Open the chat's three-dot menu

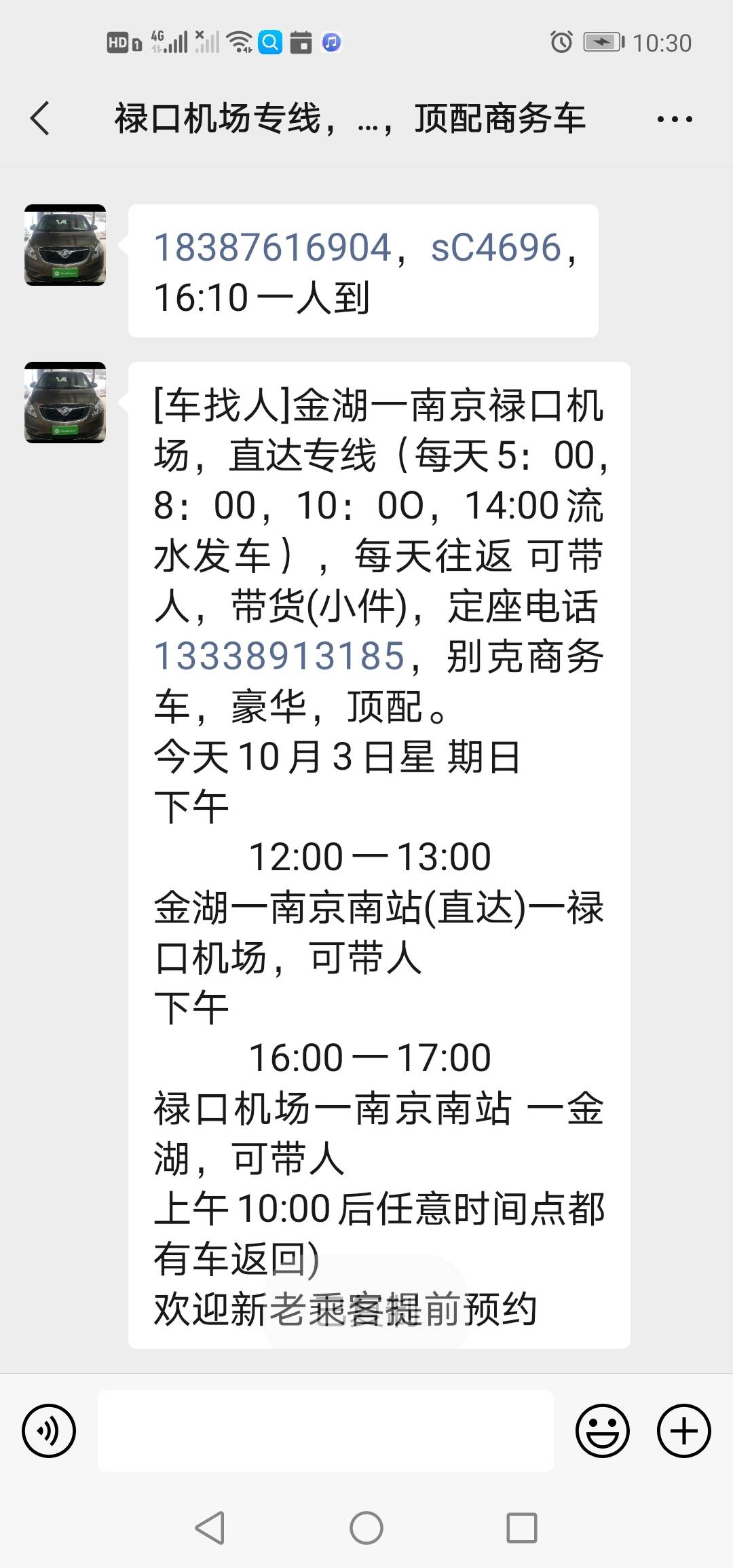coord(674,119)
